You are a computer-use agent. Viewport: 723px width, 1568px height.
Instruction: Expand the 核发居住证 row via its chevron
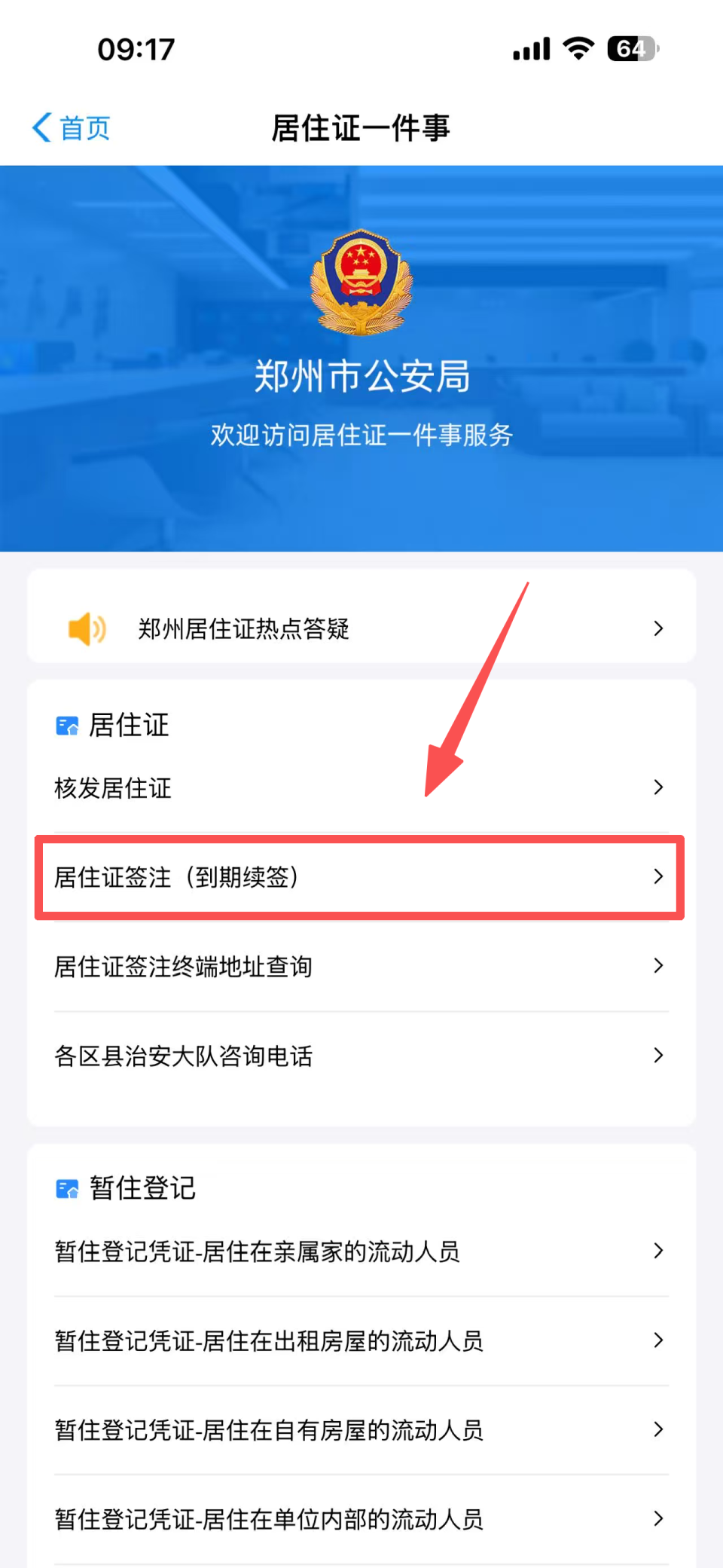[659, 787]
